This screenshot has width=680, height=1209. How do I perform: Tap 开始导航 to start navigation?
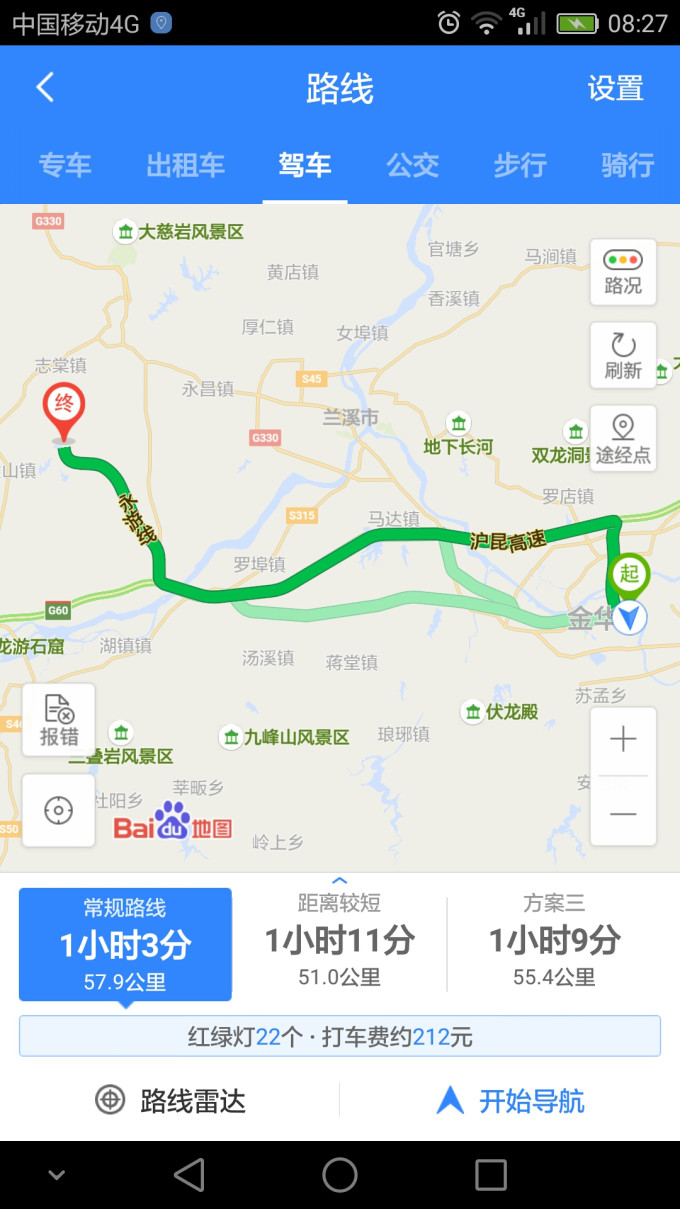click(x=510, y=1101)
